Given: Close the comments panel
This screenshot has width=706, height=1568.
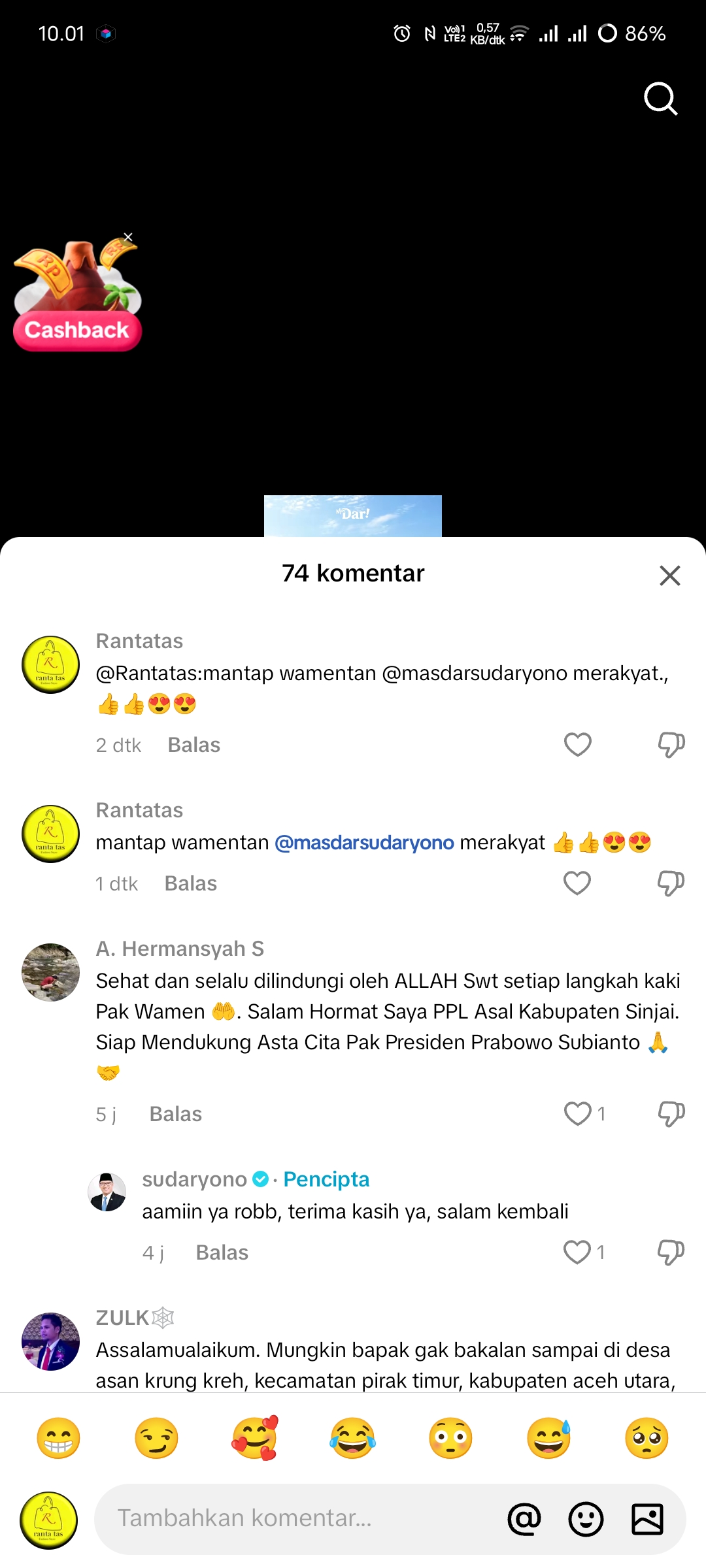Looking at the screenshot, I should 670,575.
